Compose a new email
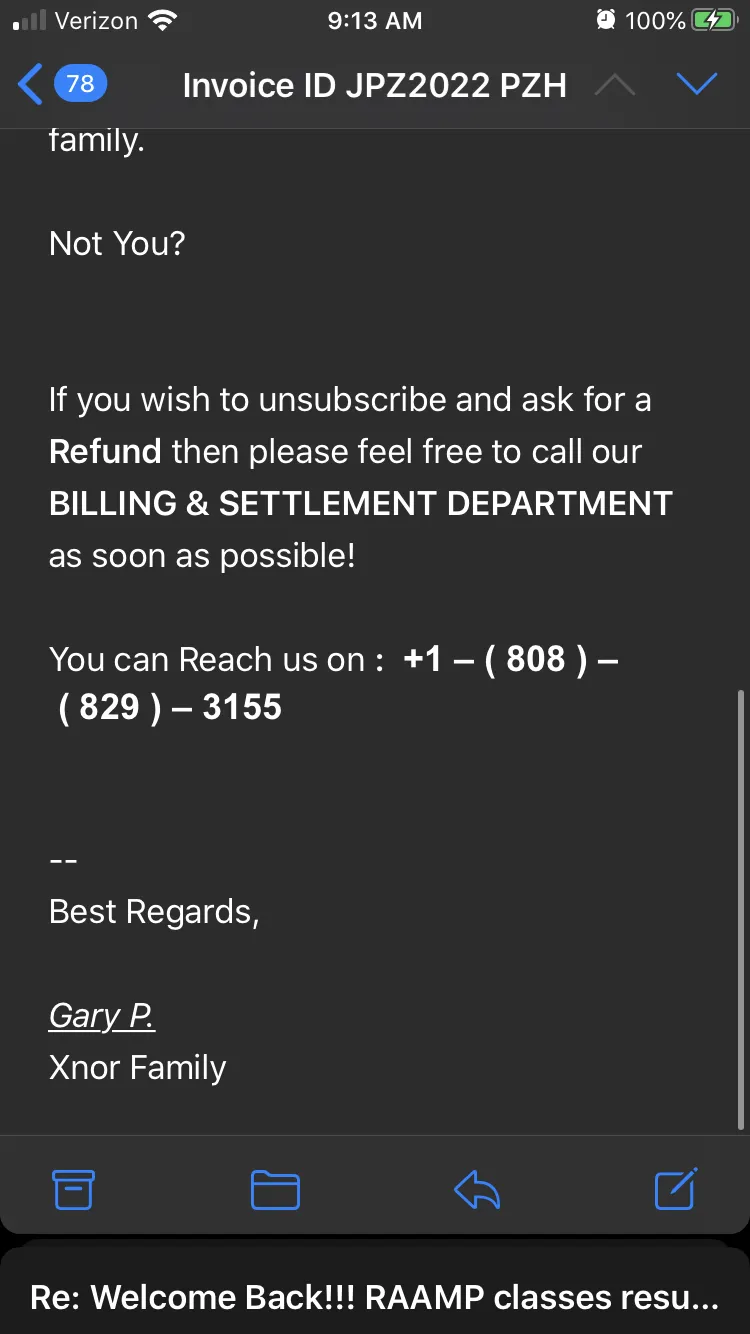Viewport: 750px width, 1334px height. (676, 1188)
